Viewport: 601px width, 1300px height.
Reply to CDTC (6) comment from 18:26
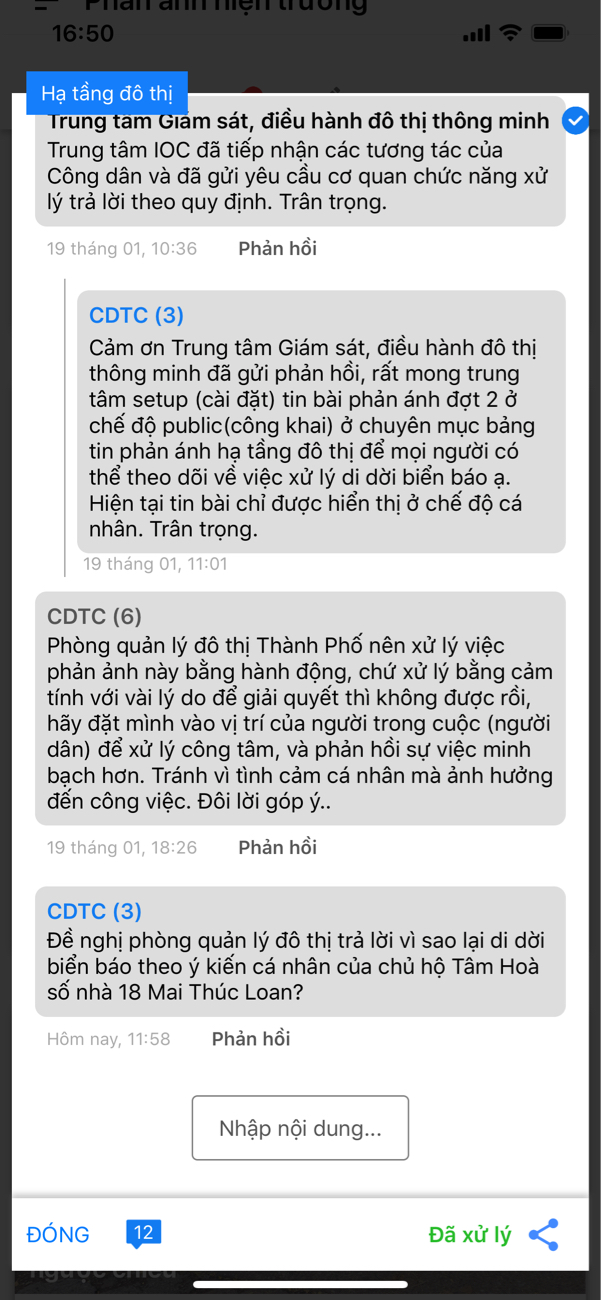click(x=277, y=847)
